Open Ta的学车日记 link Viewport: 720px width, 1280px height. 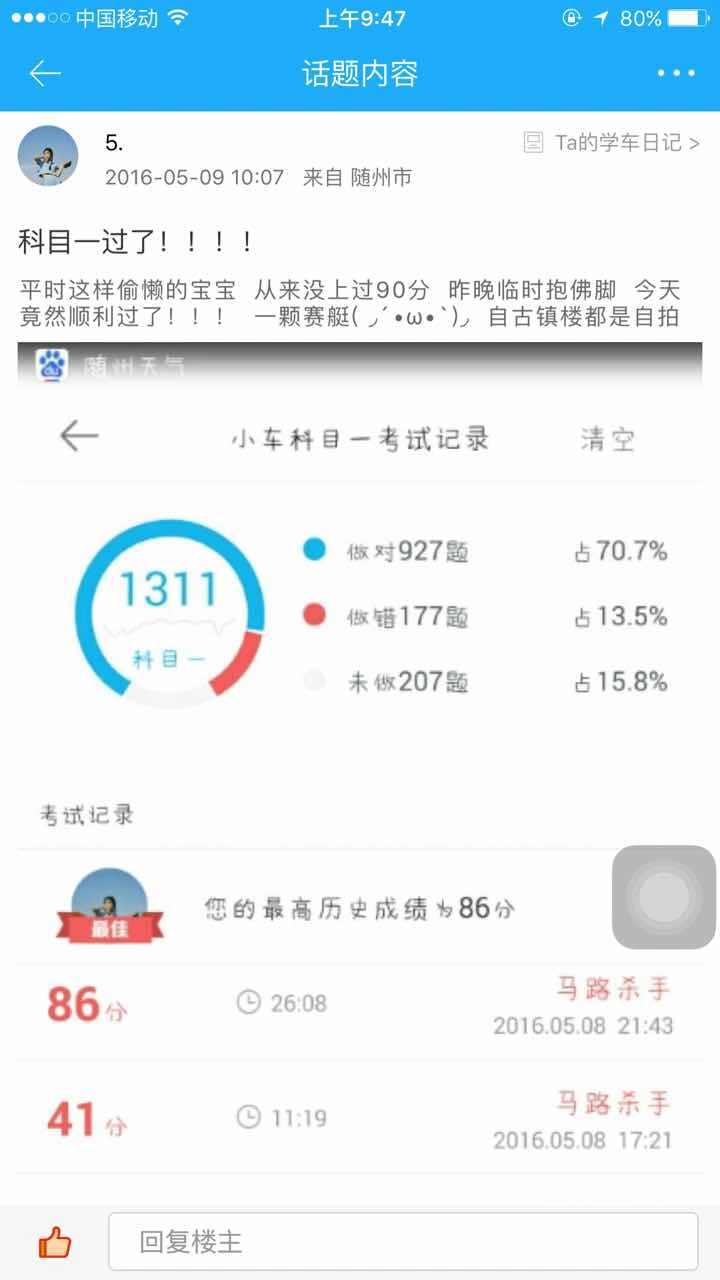(612, 143)
